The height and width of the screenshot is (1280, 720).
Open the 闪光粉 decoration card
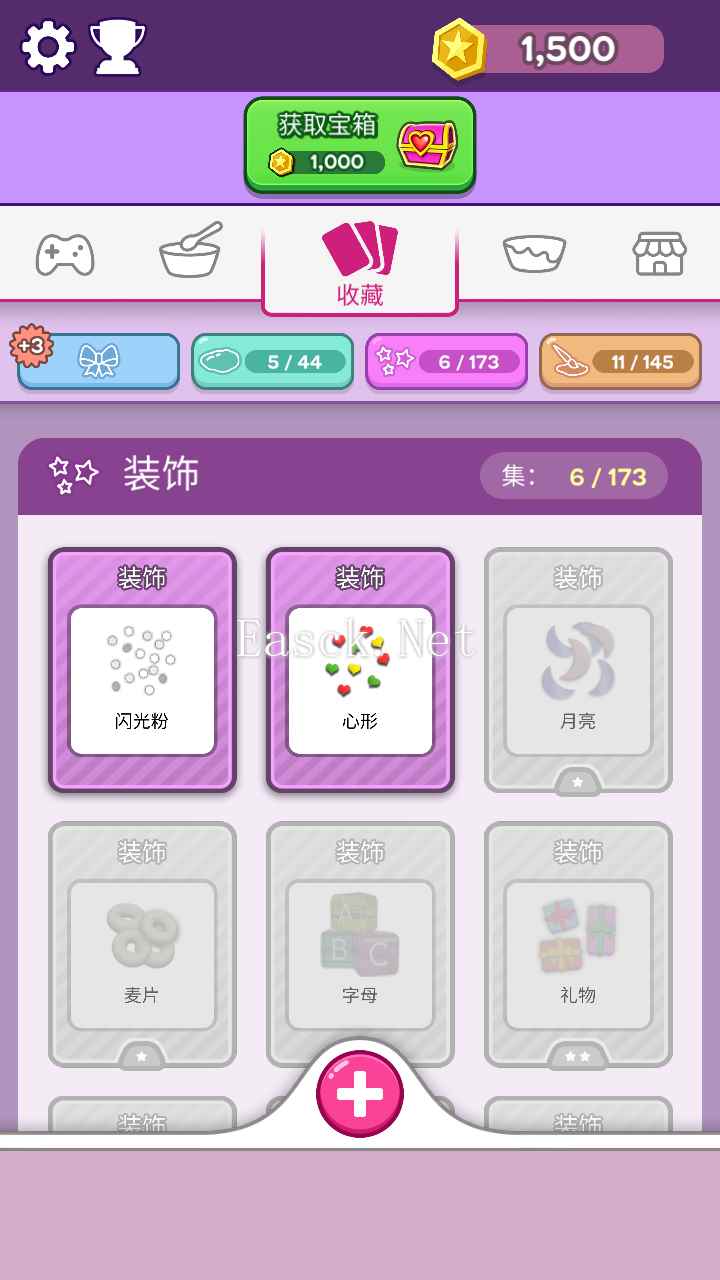coord(142,670)
